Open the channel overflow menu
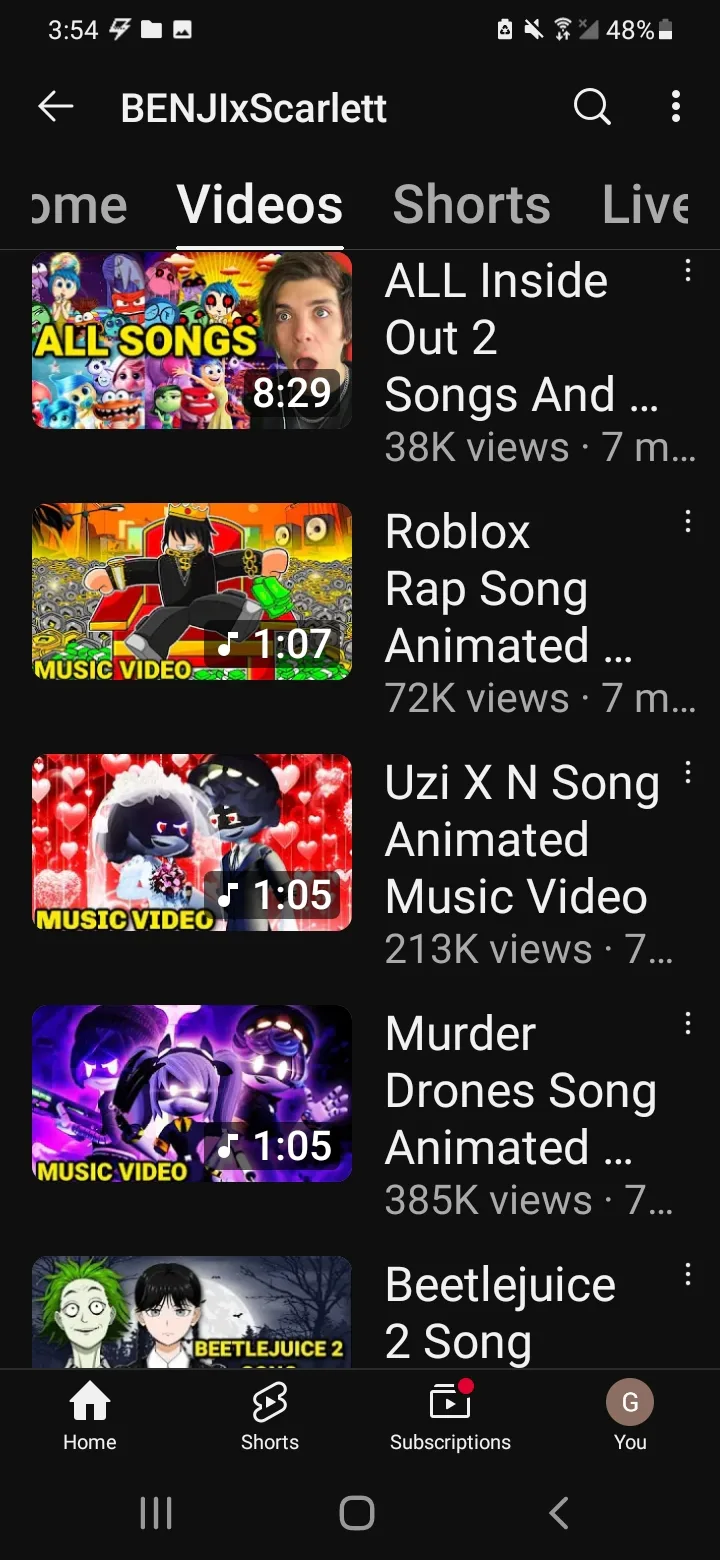720x1560 pixels. 676,107
